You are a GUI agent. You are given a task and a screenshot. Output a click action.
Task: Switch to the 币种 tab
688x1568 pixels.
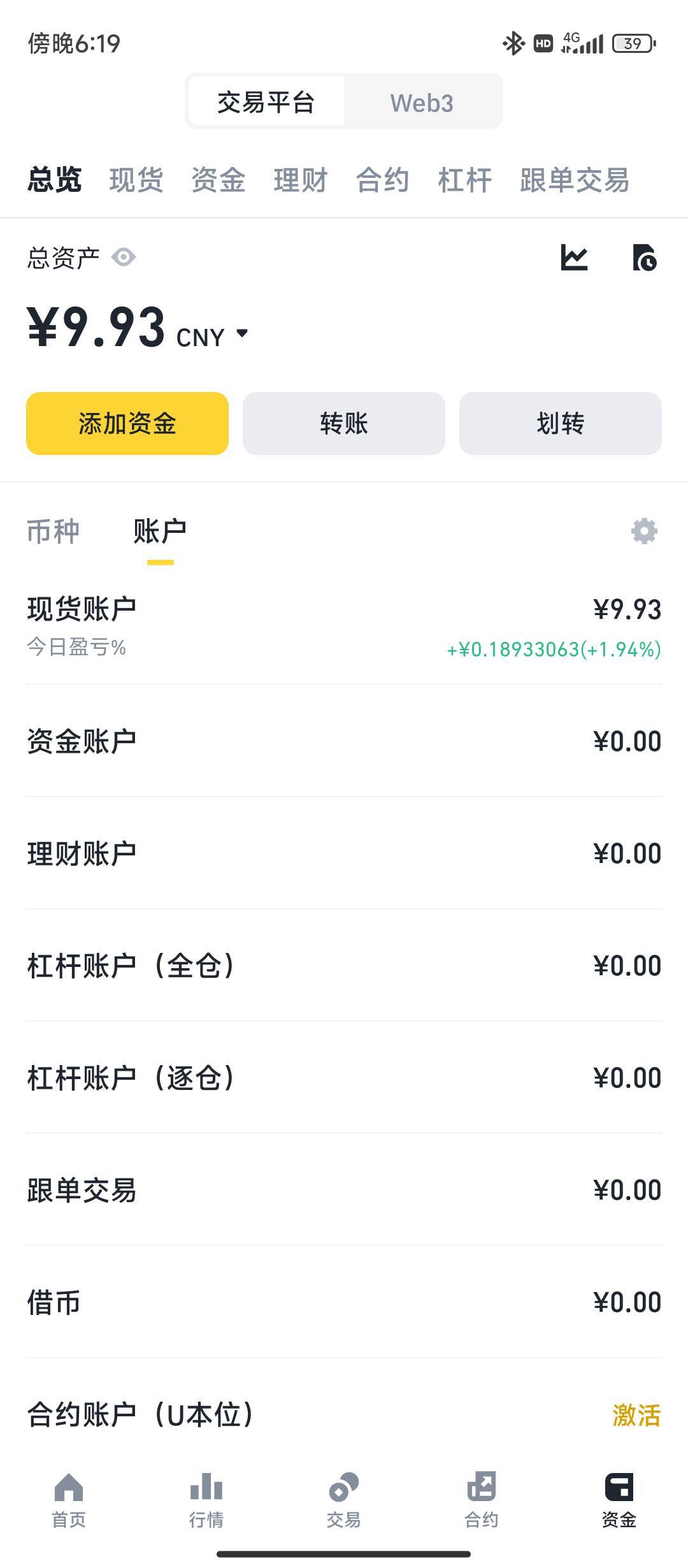[54, 530]
